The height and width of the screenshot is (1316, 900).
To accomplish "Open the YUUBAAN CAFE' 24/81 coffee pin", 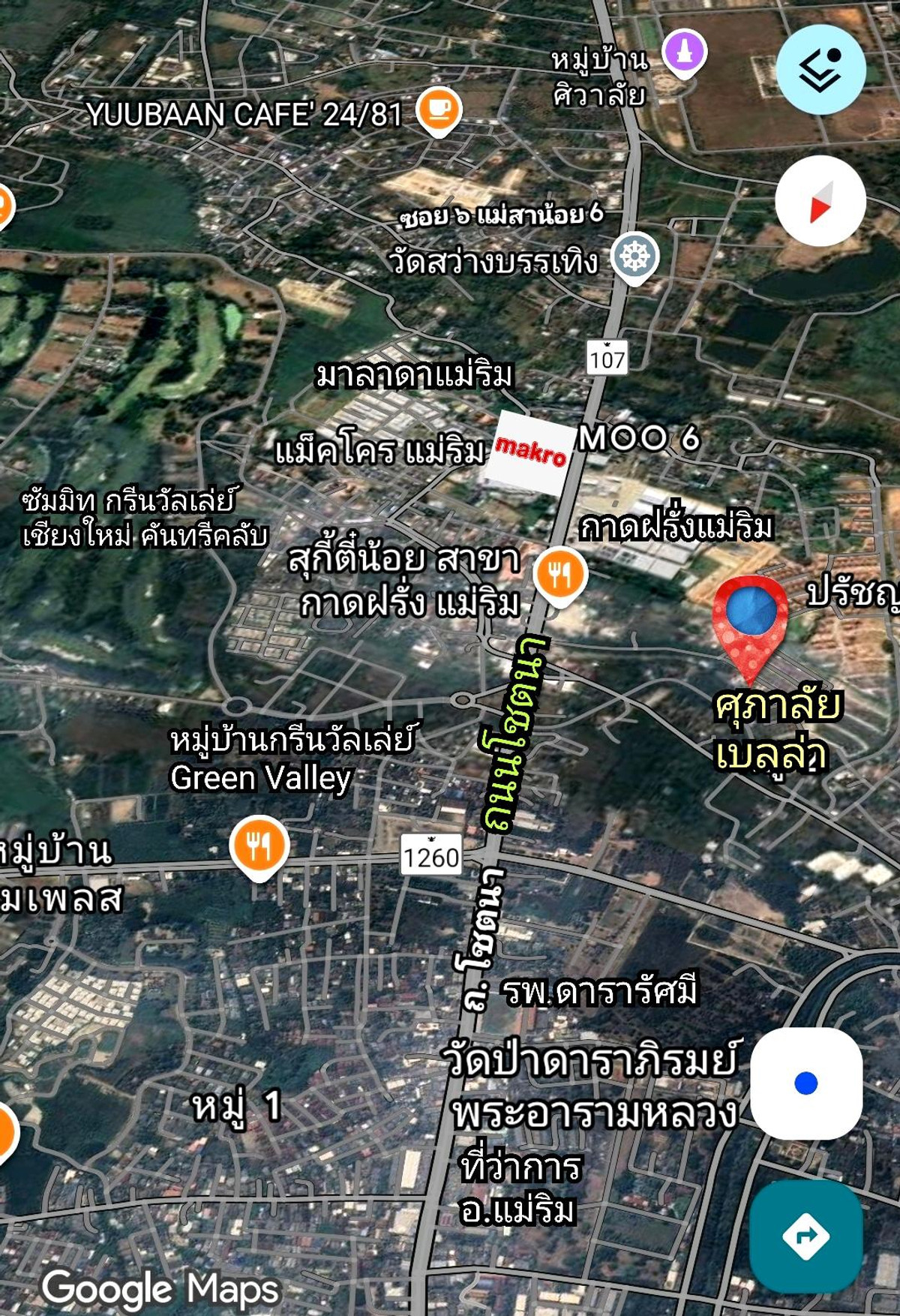I will coord(439,110).
